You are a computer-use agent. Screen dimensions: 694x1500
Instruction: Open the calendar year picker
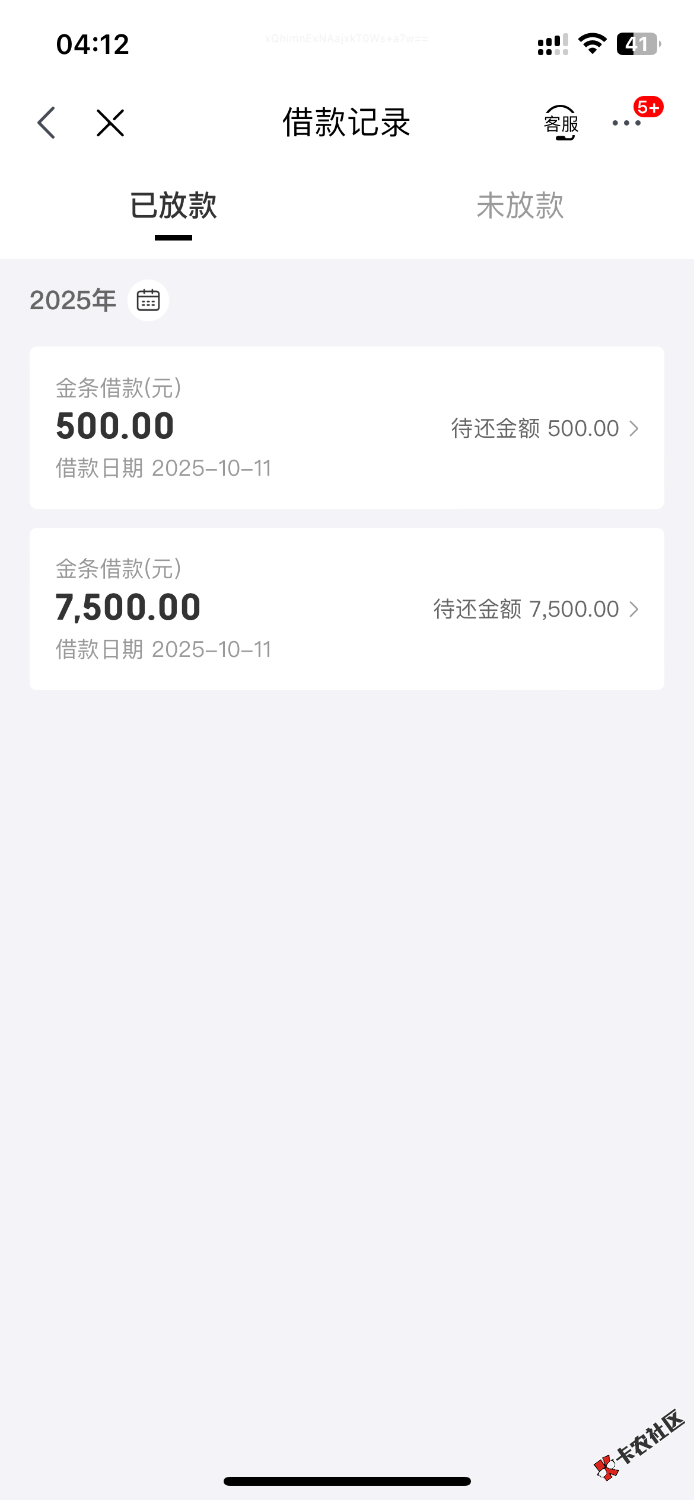click(148, 300)
